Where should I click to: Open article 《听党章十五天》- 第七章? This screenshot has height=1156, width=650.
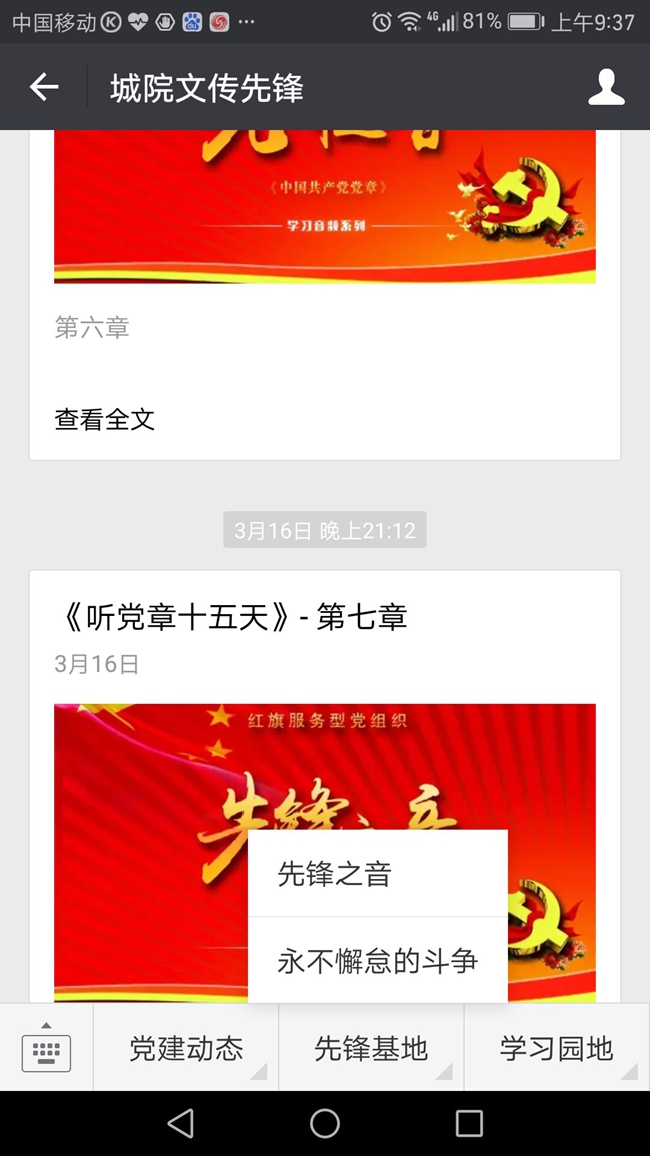point(232,618)
